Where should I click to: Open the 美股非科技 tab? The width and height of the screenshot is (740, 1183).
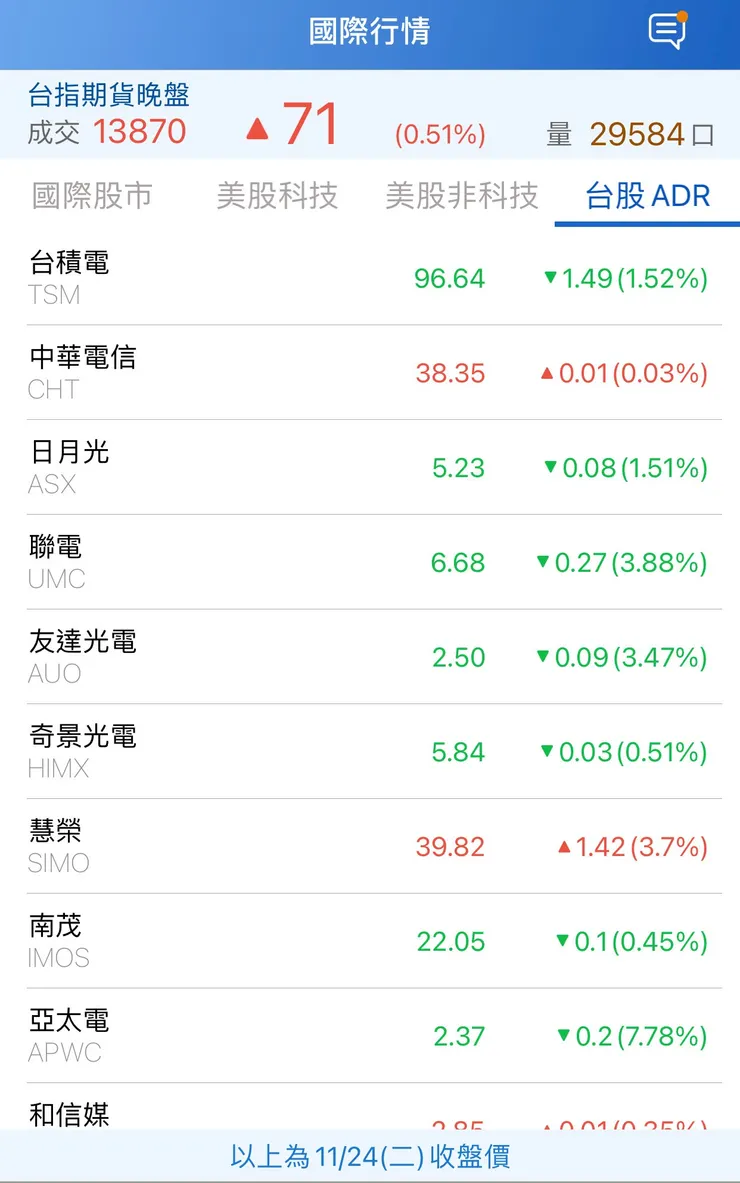pos(462,198)
